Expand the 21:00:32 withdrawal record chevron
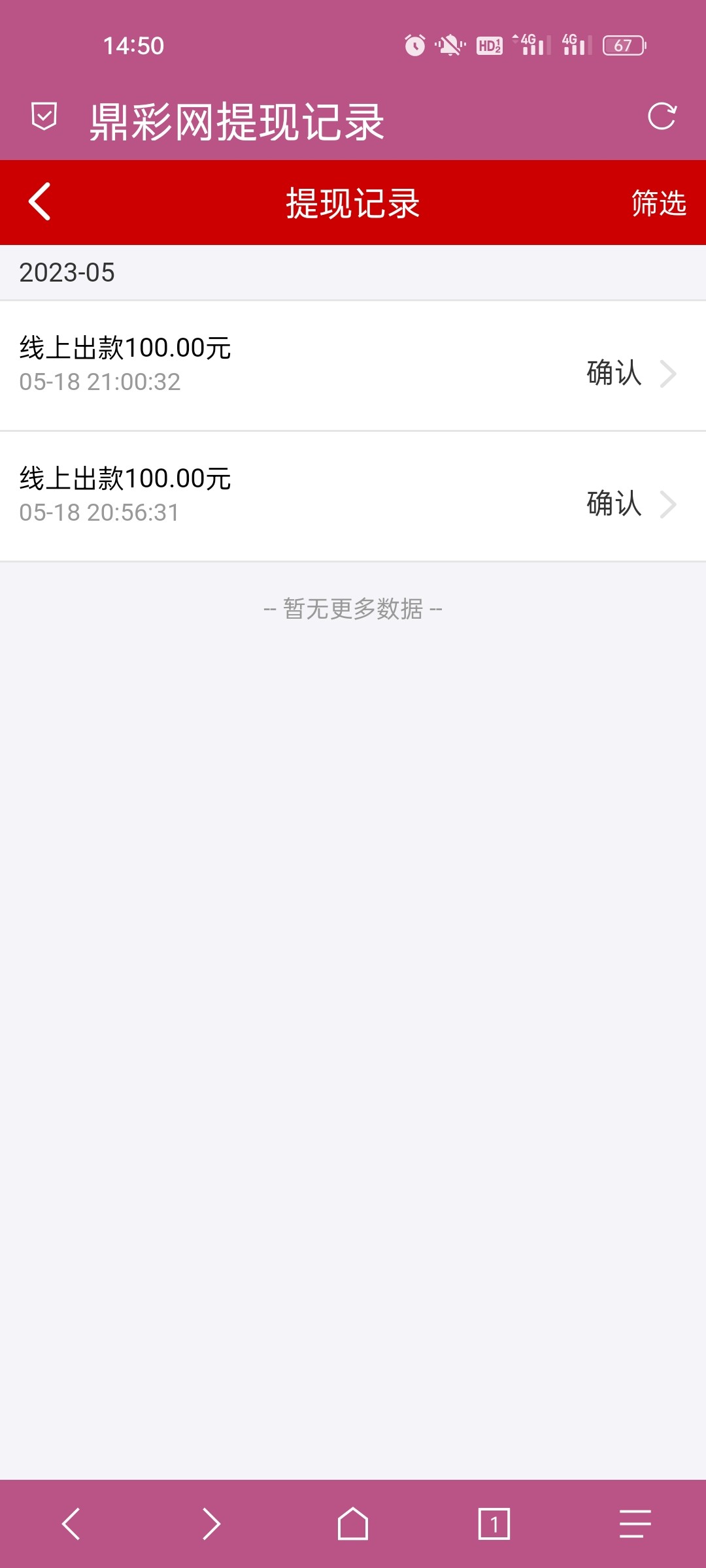The width and height of the screenshot is (706, 1568). tap(668, 374)
